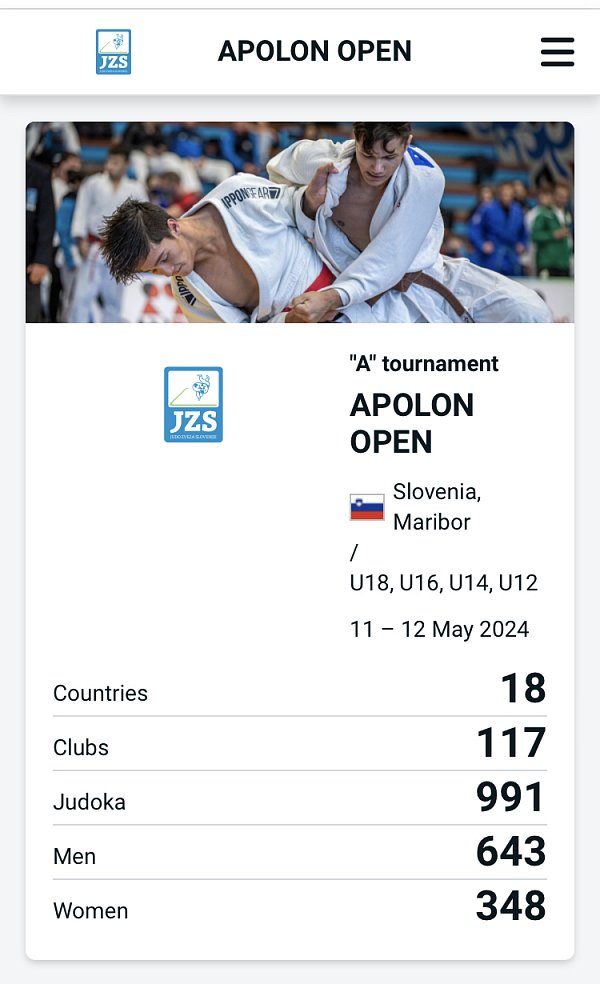Tap the JZS logo in the header
The height and width of the screenshot is (984, 600).
coord(114,51)
